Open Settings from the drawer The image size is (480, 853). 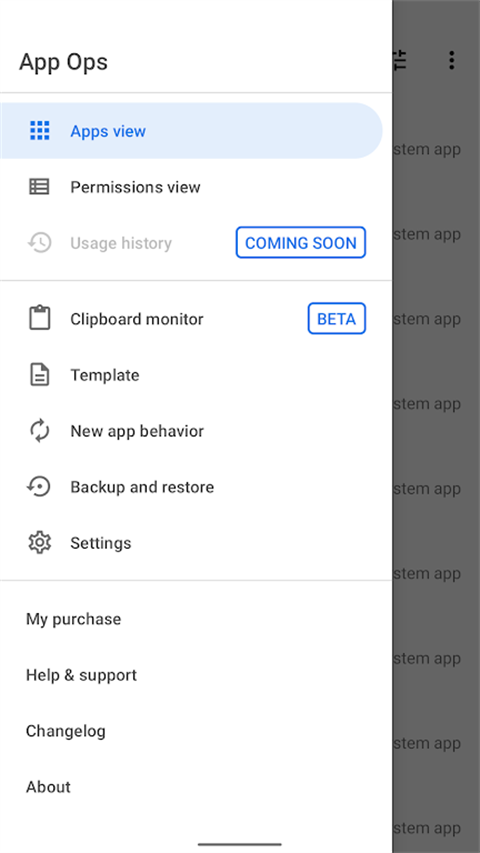(196, 543)
